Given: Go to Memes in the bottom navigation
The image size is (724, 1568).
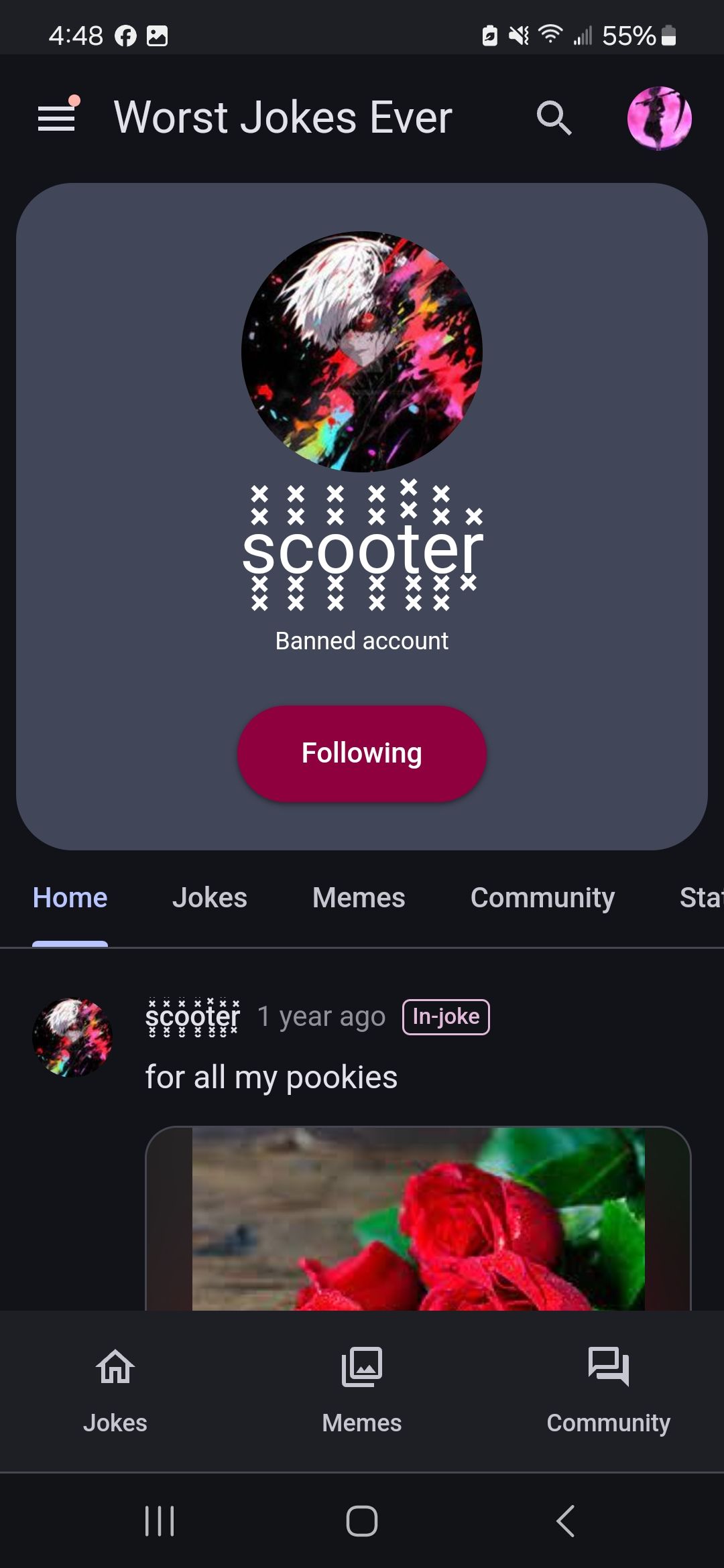Looking at the screenshot, I should [x=362, y=1390].
